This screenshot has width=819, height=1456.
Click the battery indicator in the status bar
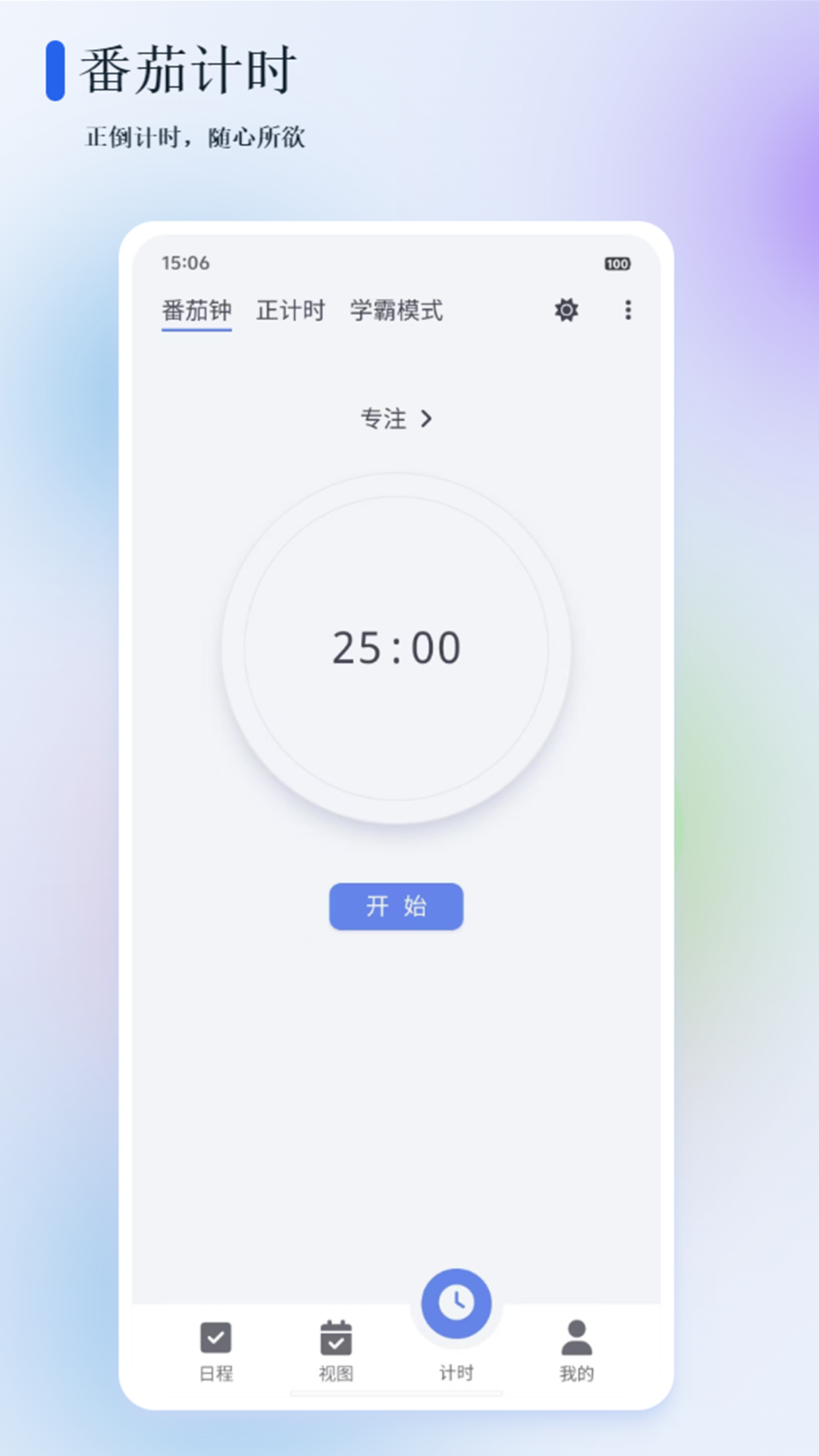pos(617,264)
